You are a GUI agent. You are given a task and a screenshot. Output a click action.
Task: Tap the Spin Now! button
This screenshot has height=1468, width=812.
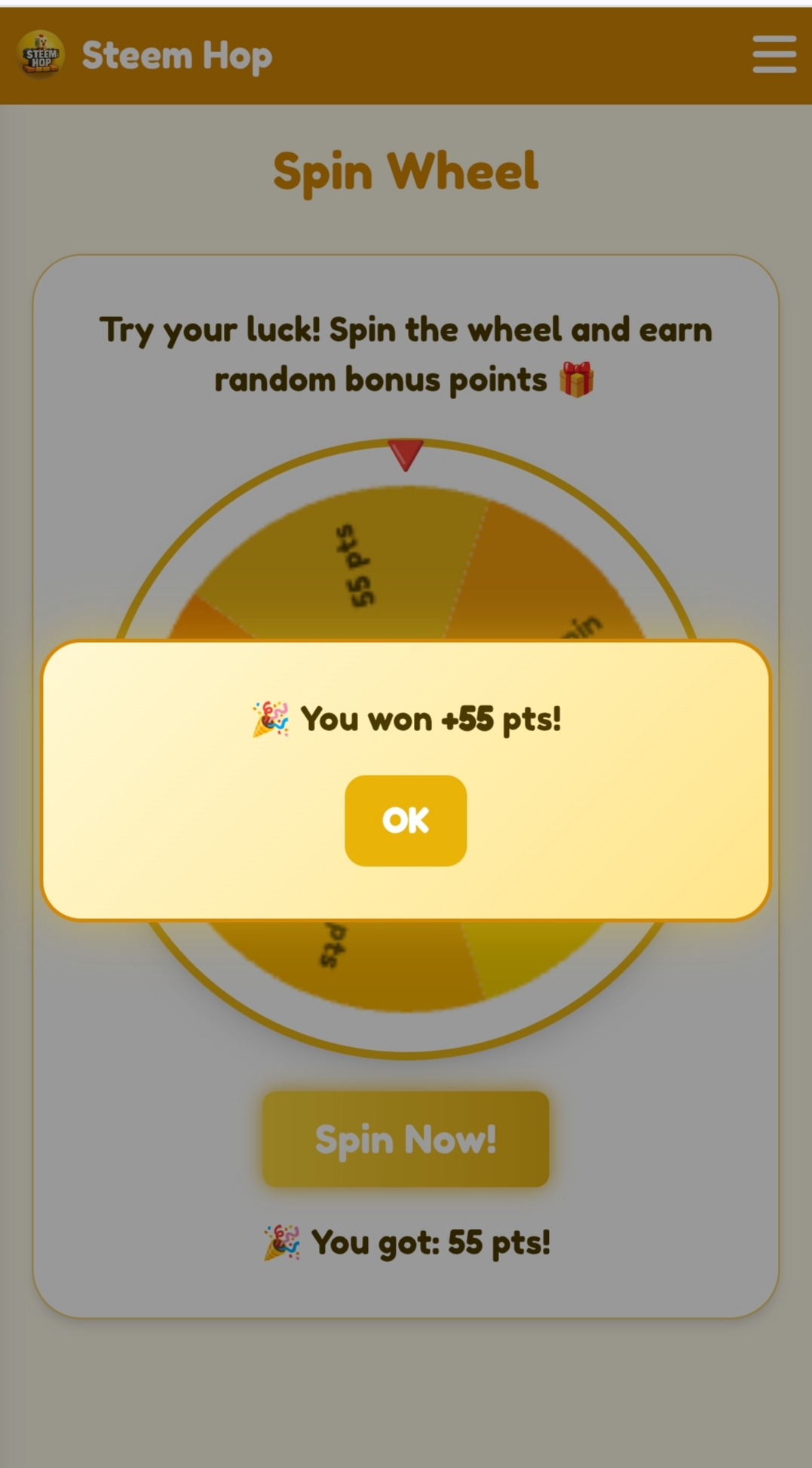pyautogui.click(x=406, y=1138)
